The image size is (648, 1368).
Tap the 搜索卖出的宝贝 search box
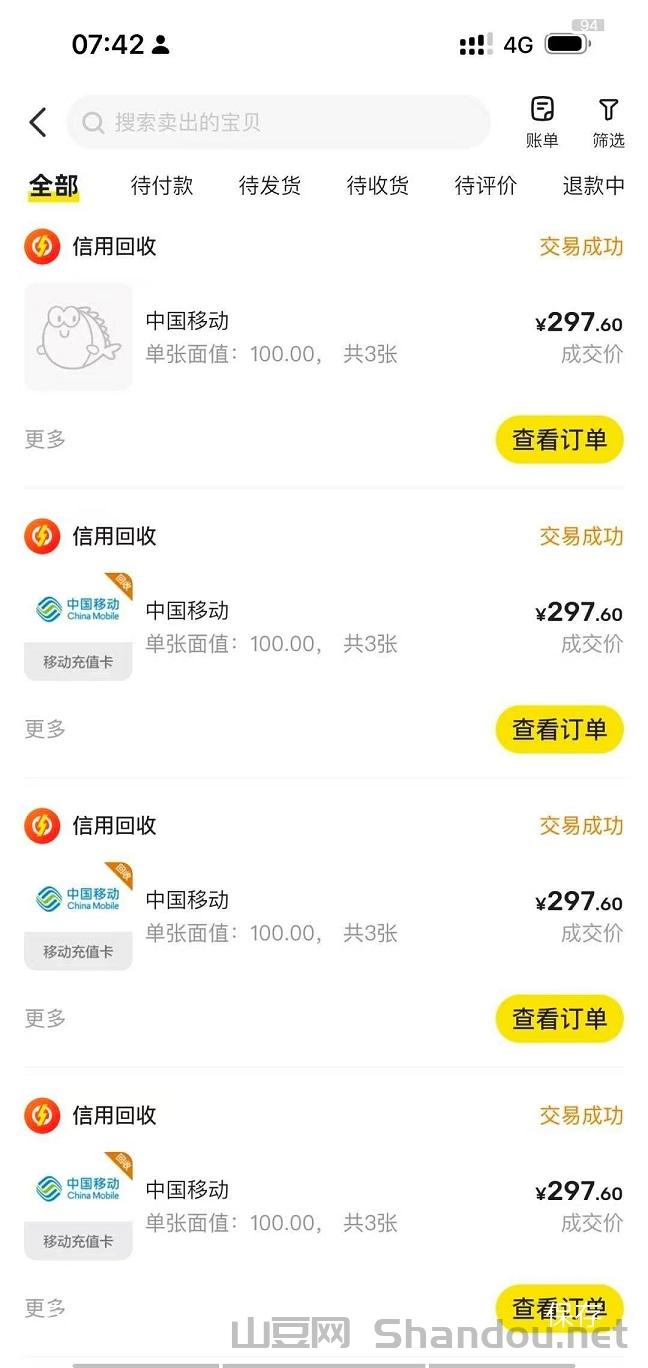[x=278, y=123]
